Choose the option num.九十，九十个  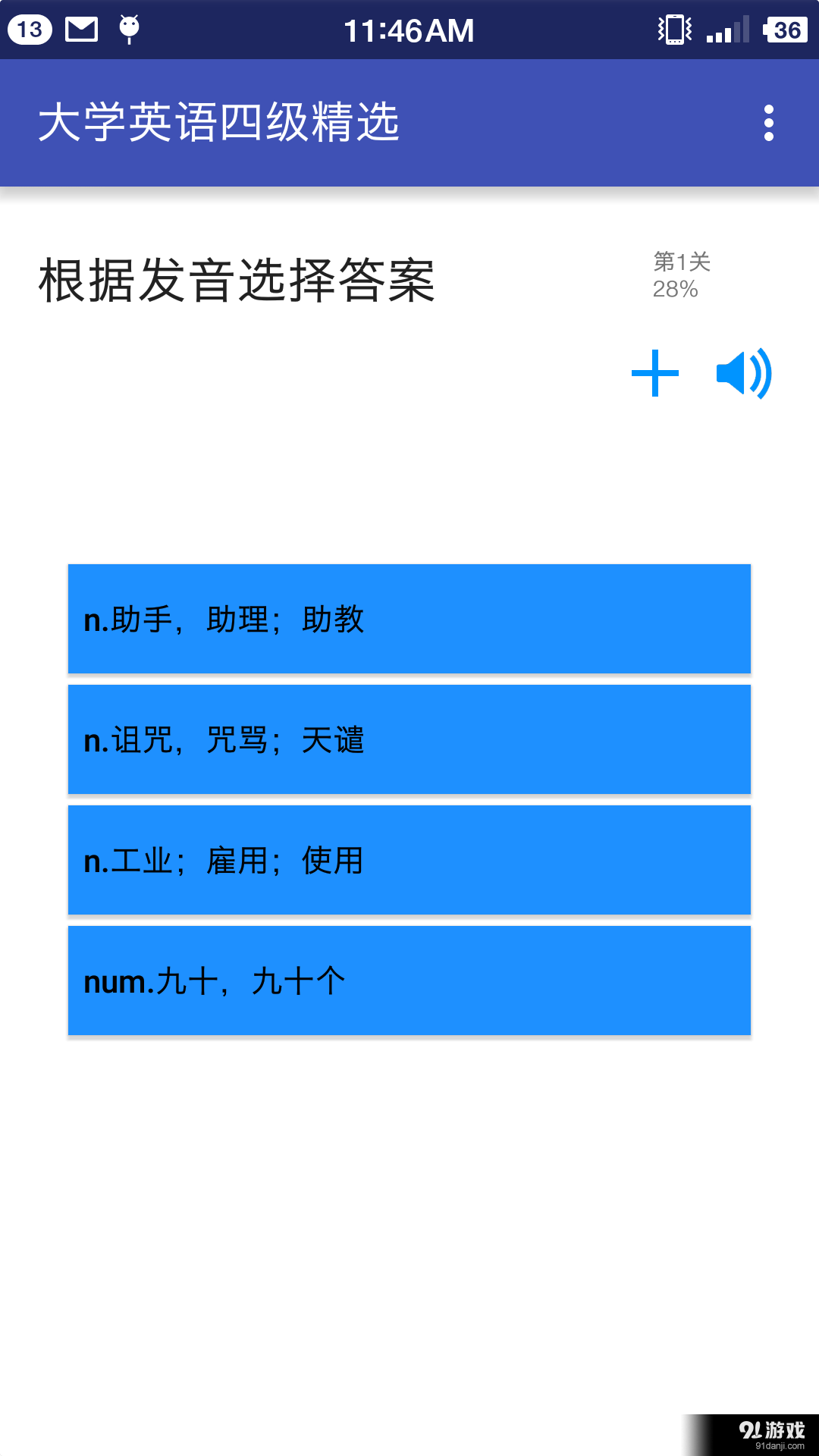pyautogui.click(x=409, y=978)
